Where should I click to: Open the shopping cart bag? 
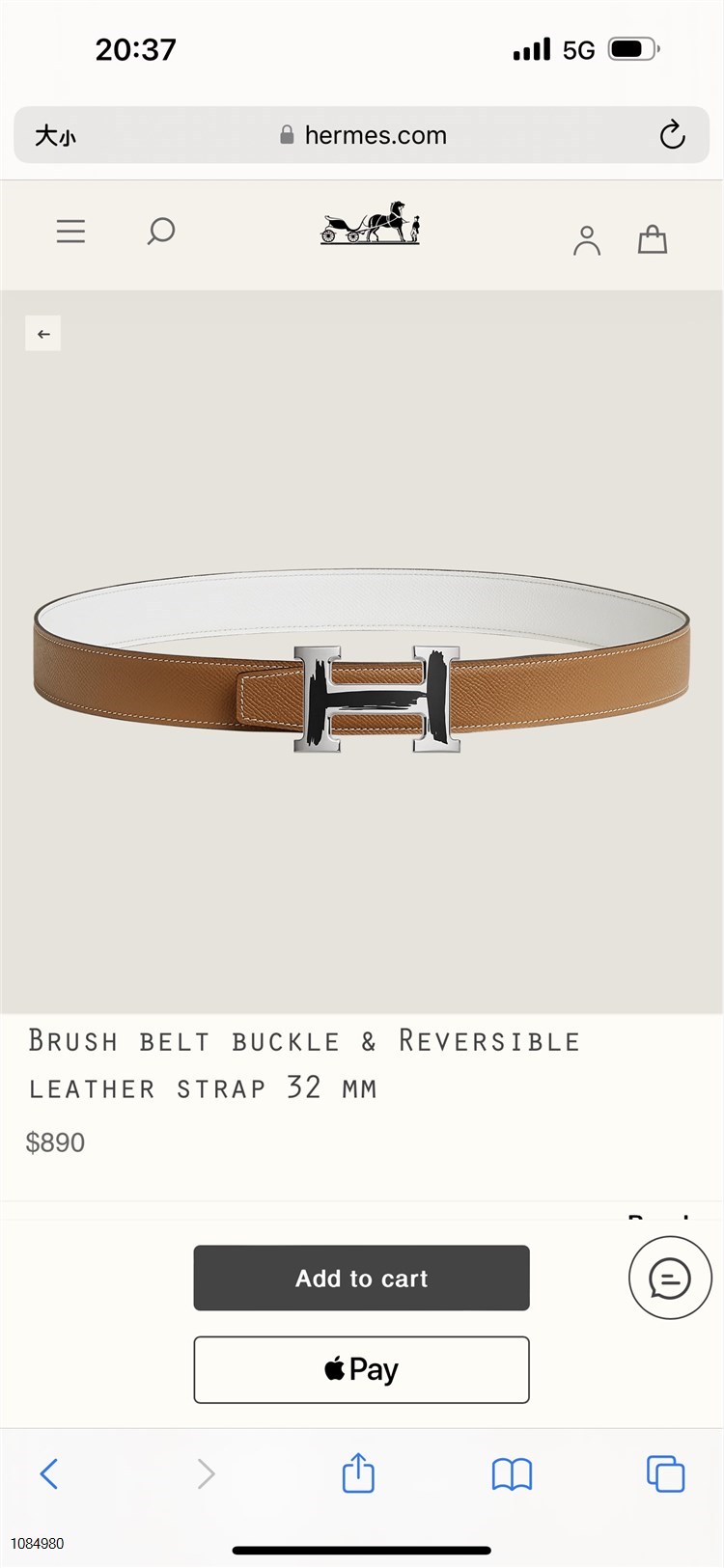(653, 238)
